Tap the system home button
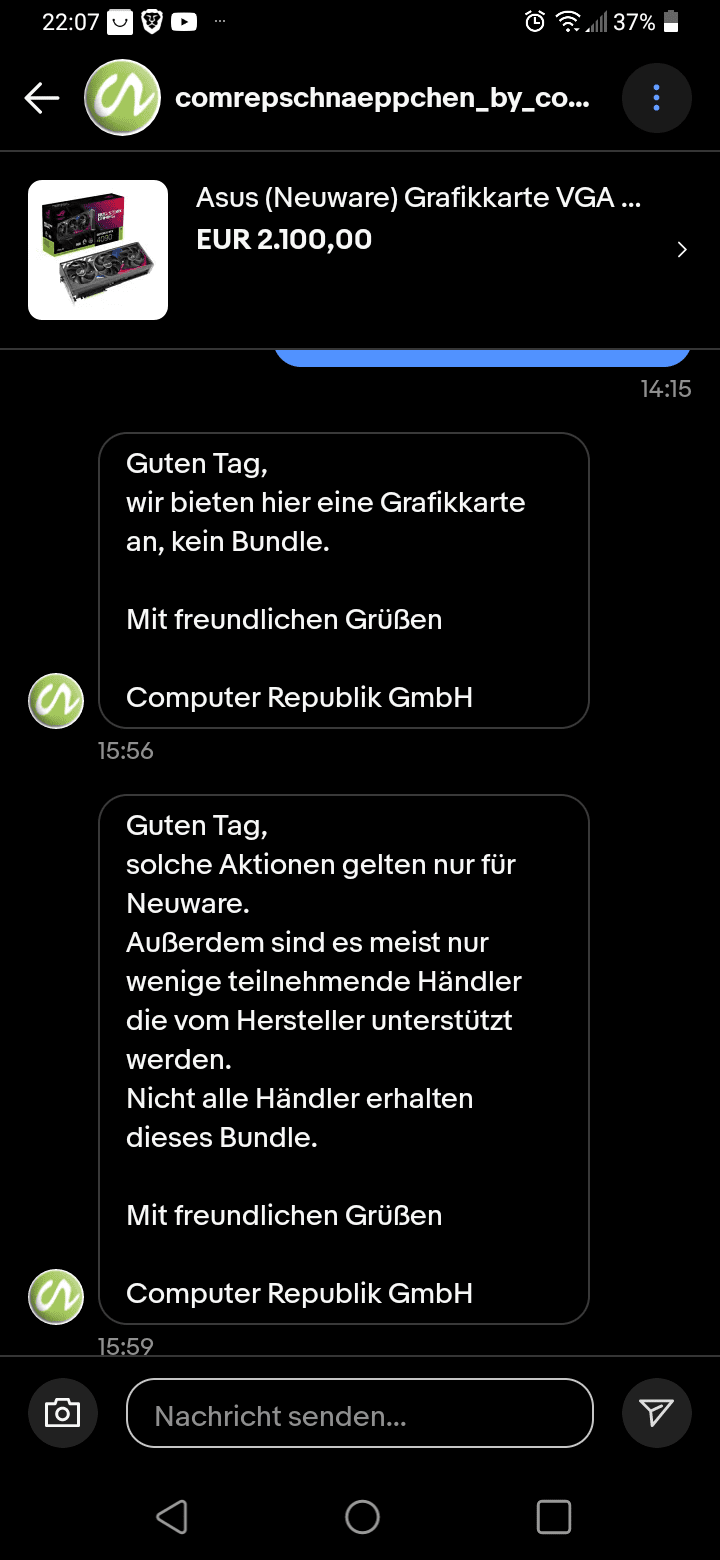The width and height of the screenshot is (720, 1560). click(362, 1517)
